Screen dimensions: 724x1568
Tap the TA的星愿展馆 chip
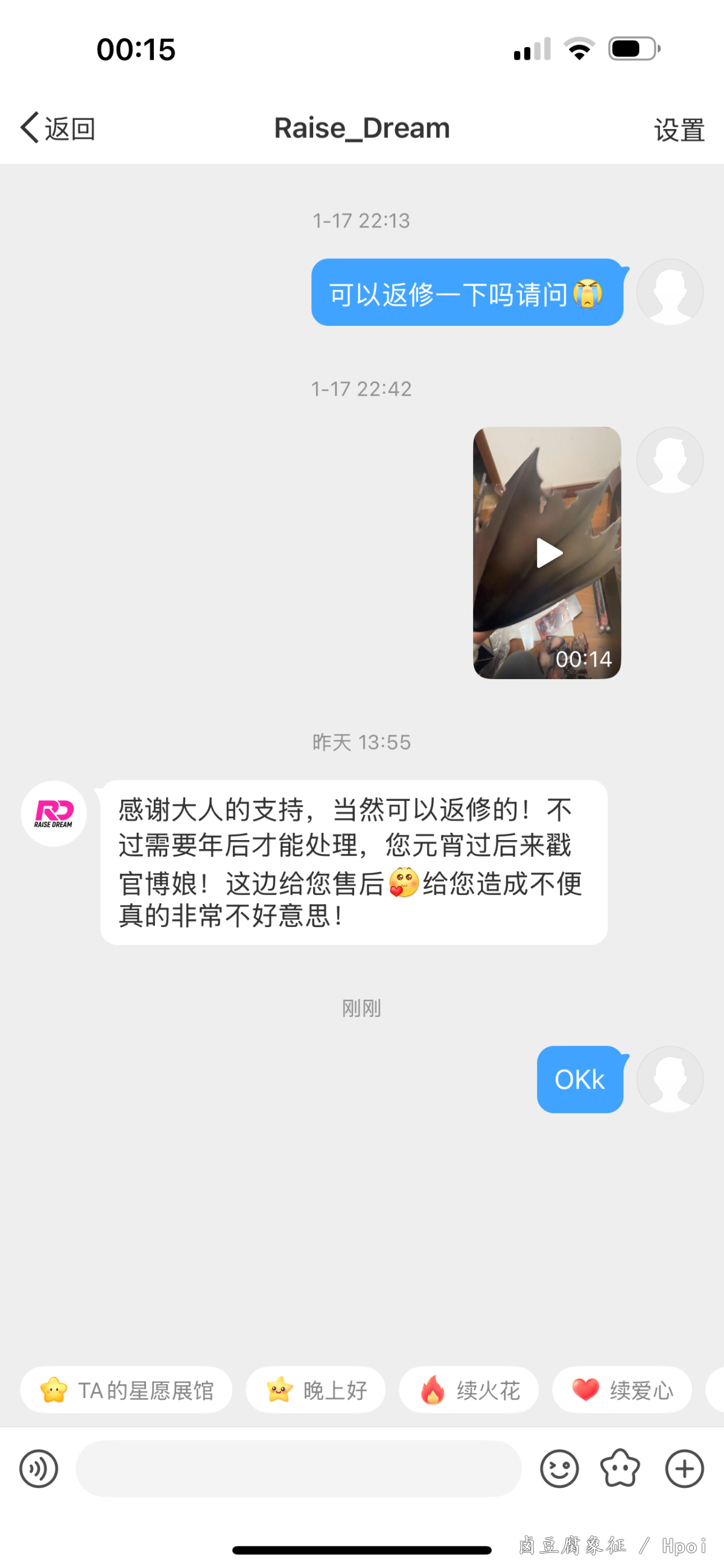tap(126, 1390)
